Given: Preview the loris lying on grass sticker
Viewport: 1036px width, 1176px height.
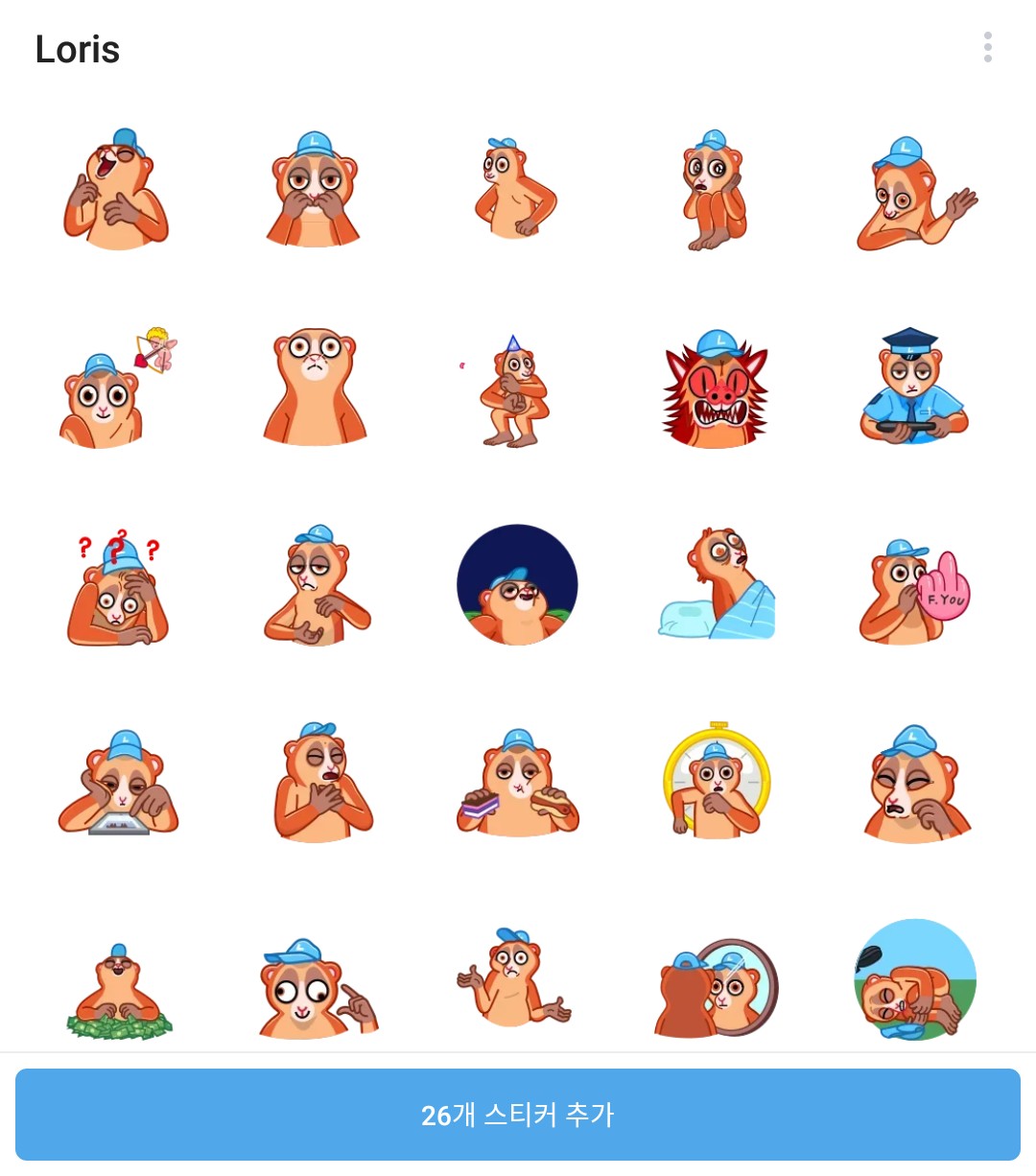Looking at the screenshot, I should [914, 980].
